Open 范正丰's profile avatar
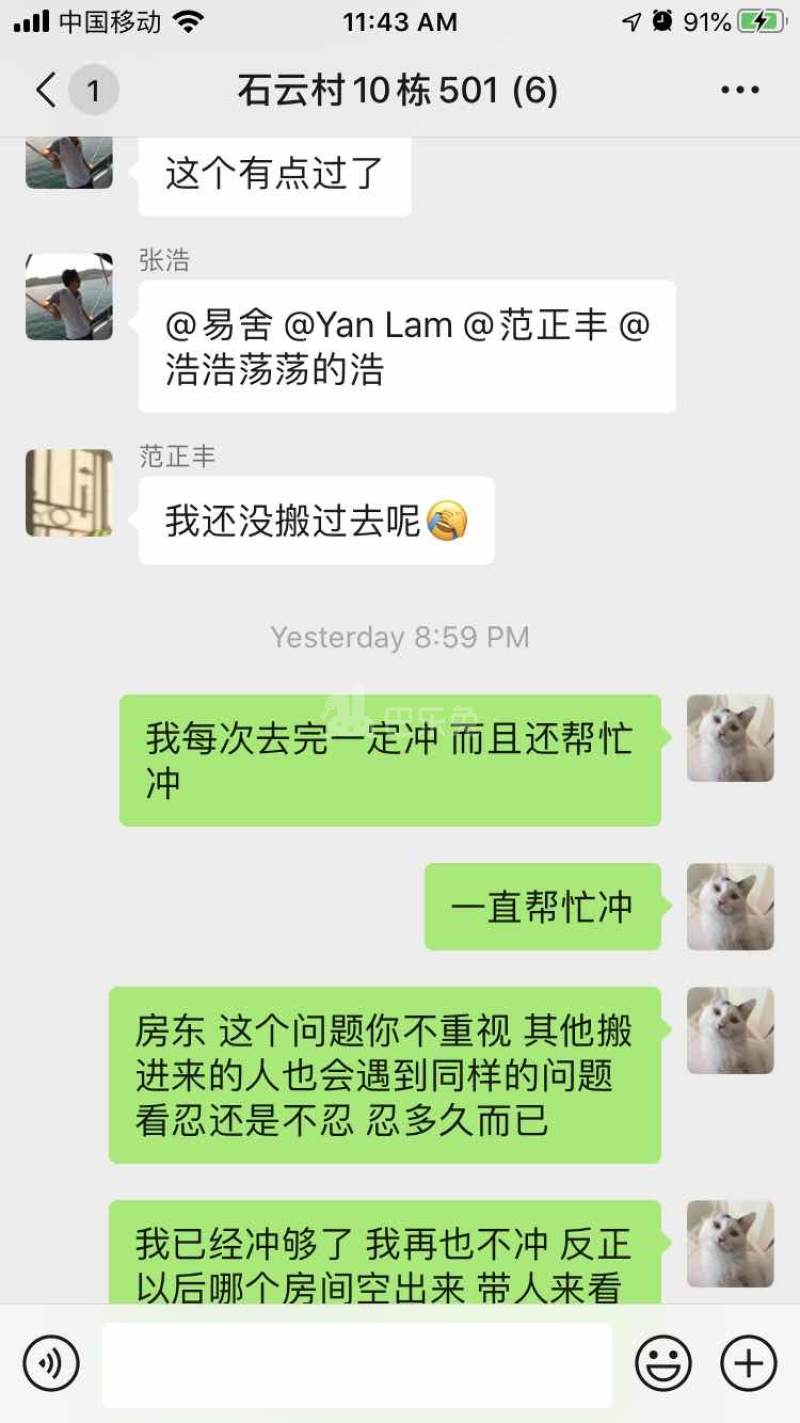Image resolution: width=800 pixels, height=1423 pixels. tap(69, 493)
